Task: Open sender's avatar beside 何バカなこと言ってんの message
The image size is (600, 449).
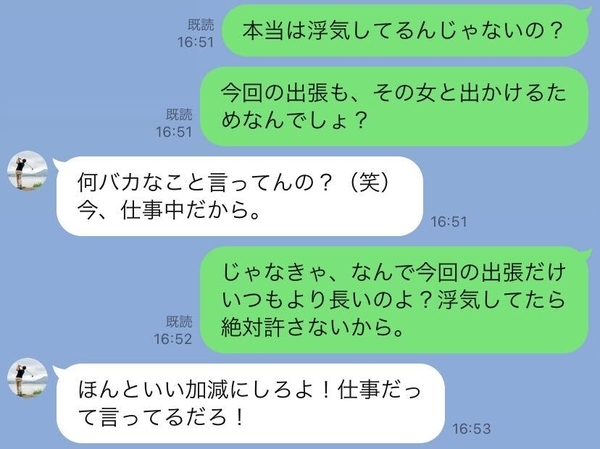Action: point(27,172)
